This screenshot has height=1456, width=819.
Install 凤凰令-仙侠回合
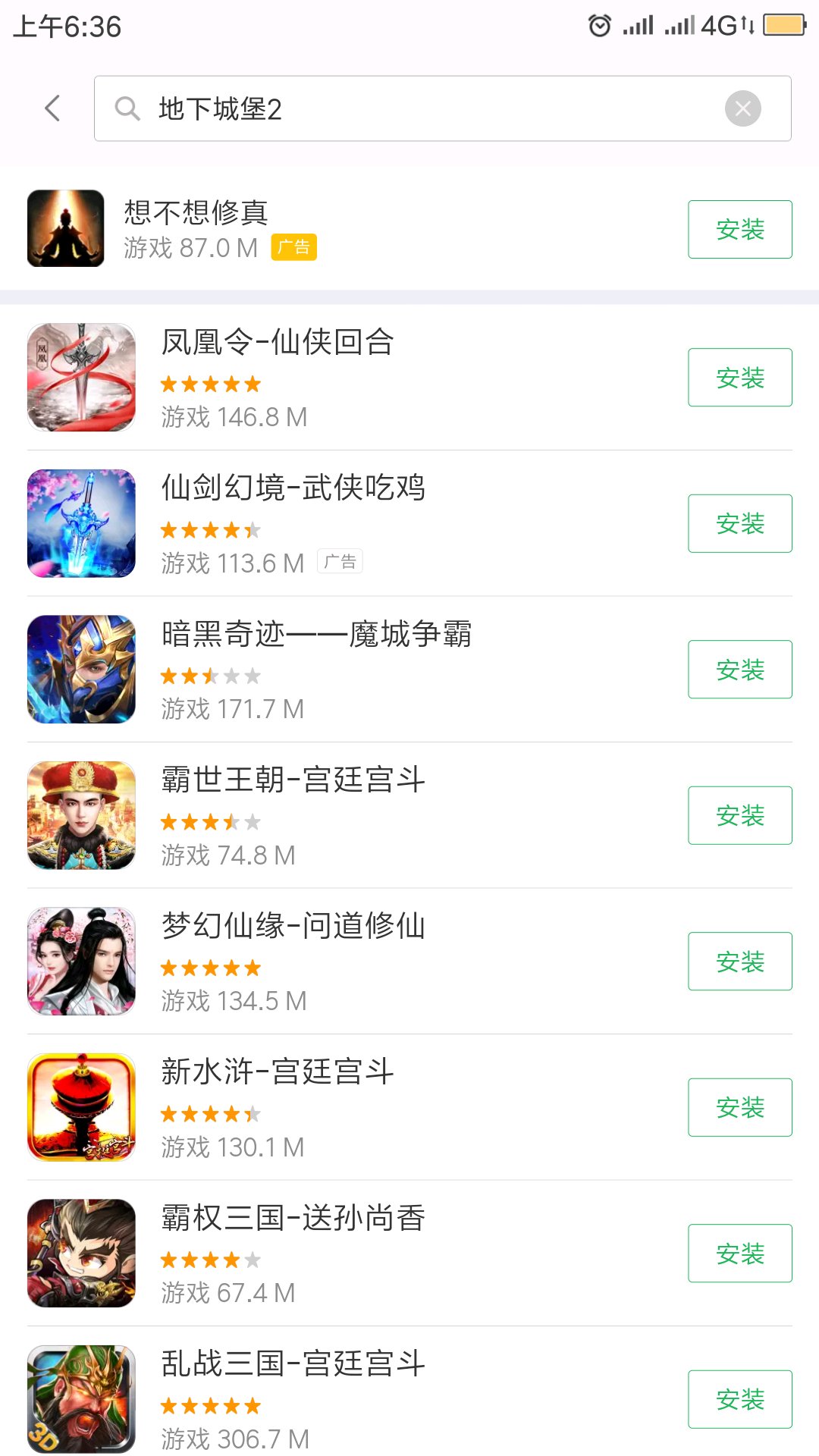point(739,378)
